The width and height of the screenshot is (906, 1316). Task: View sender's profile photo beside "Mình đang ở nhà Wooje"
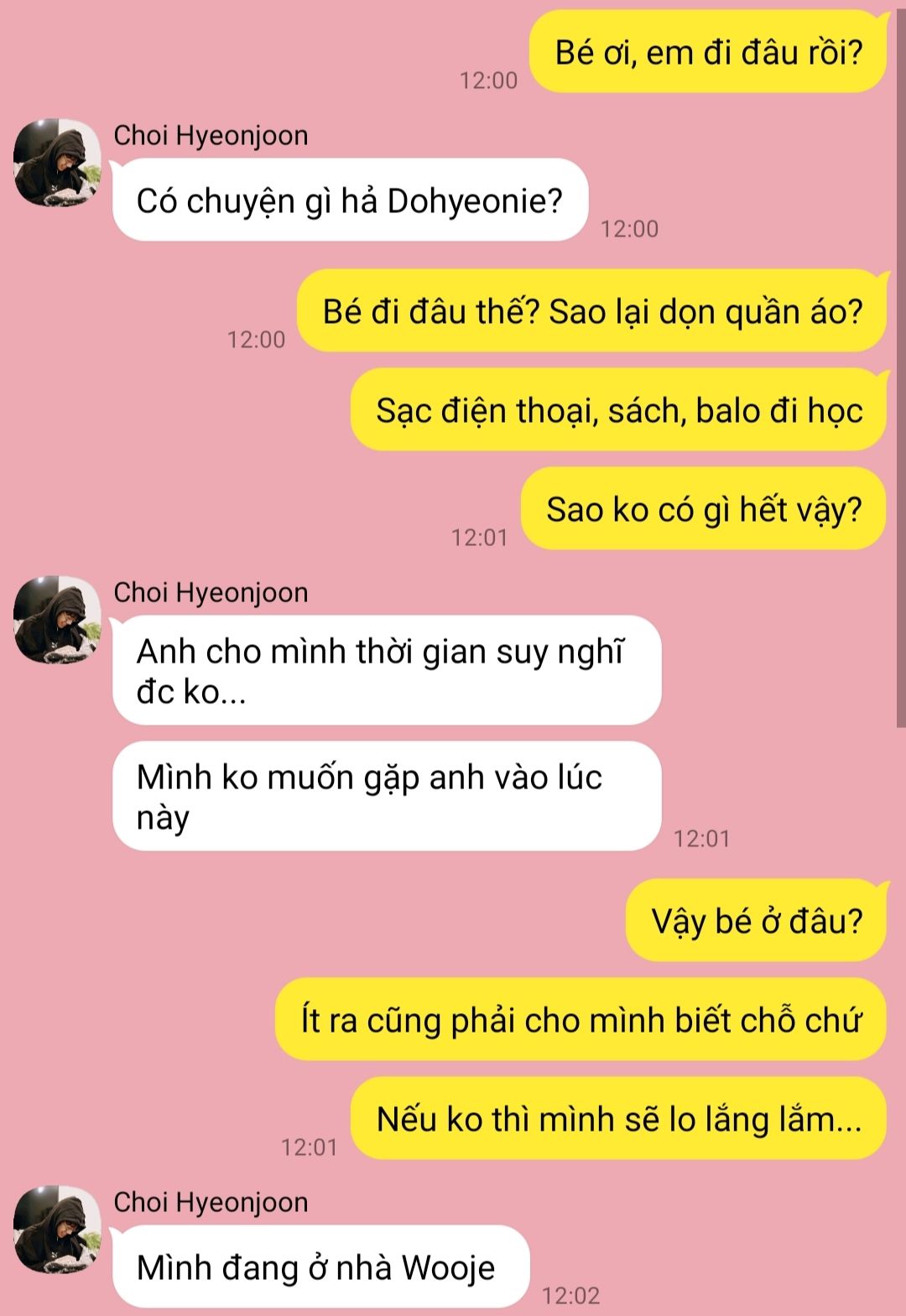point(57,1230)
